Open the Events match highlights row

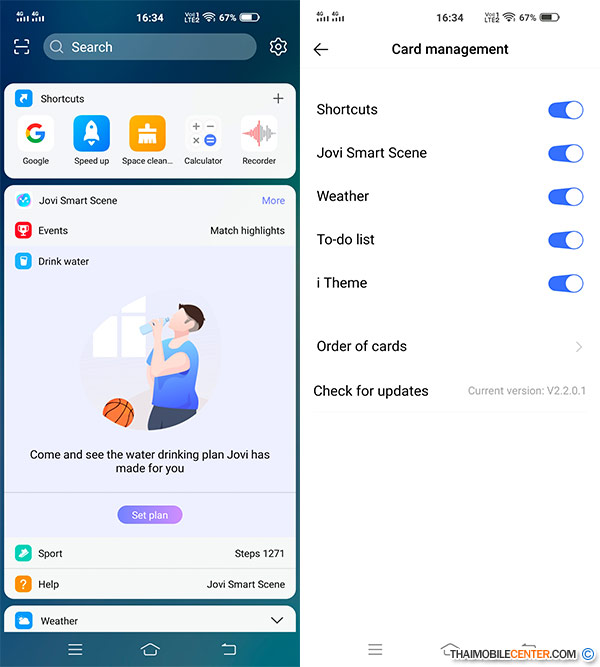pyautogui.click(x=150, y=230)
